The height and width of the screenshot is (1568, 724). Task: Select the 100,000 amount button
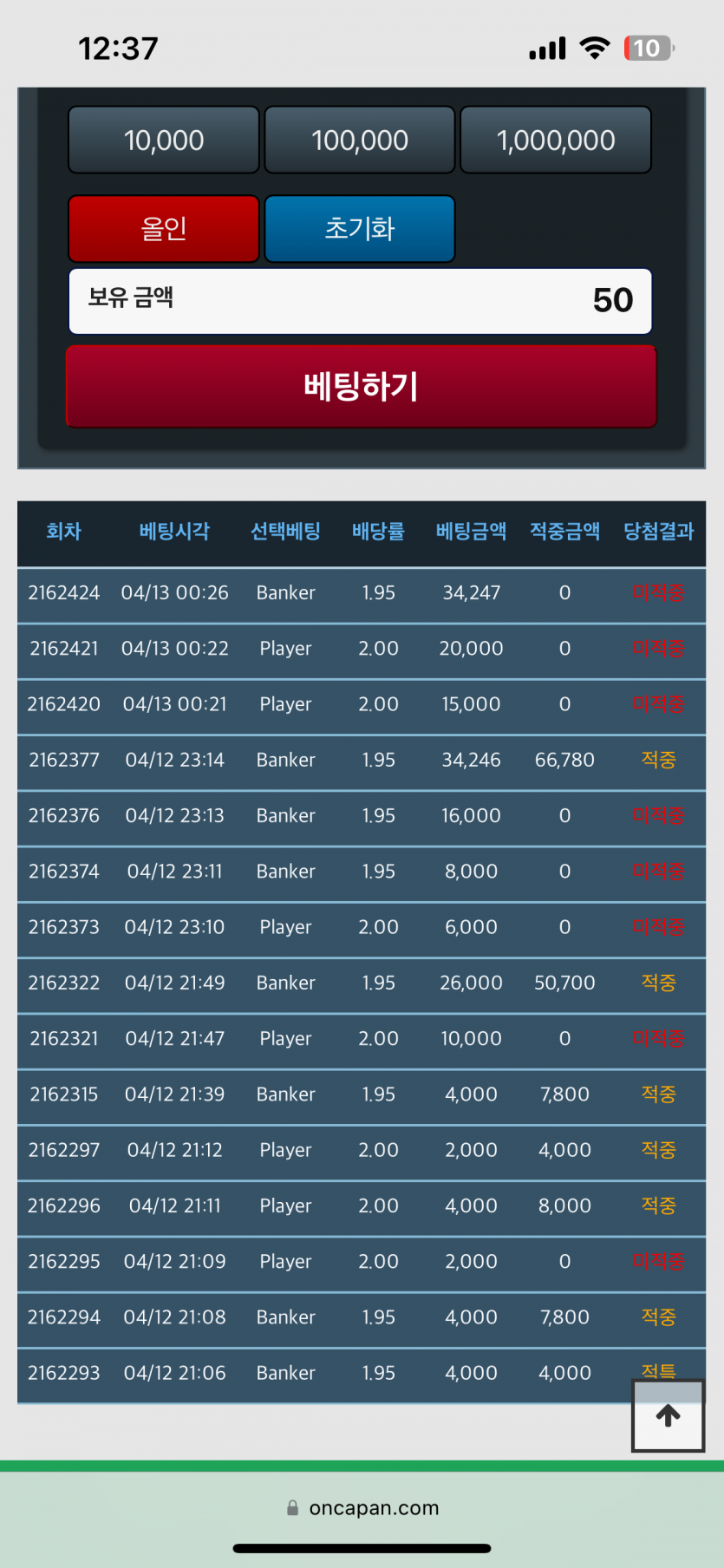[x=360, y=140]
